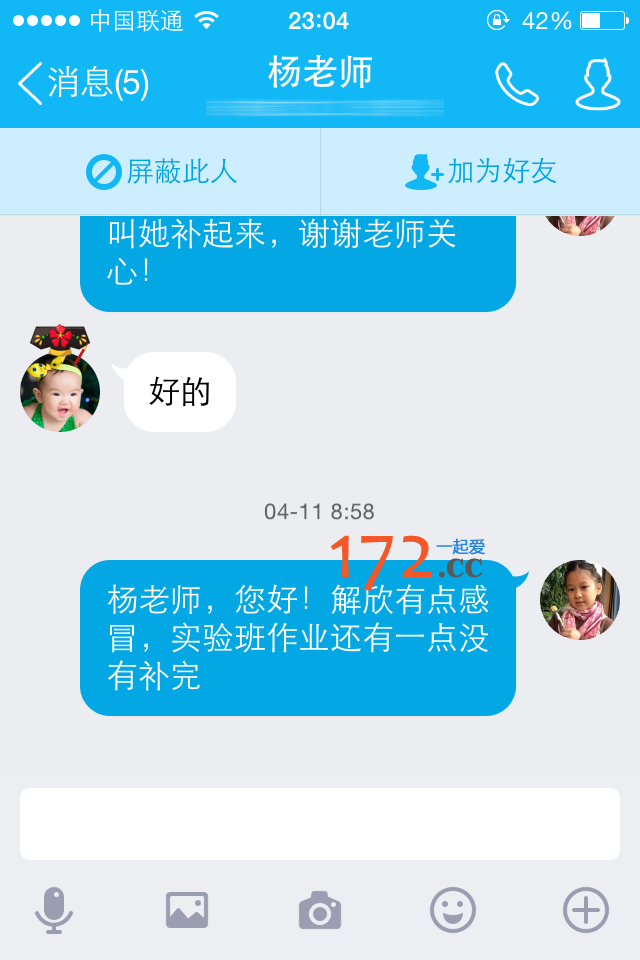Open the baby avatar of 杨老师

(x=60, y=390)
